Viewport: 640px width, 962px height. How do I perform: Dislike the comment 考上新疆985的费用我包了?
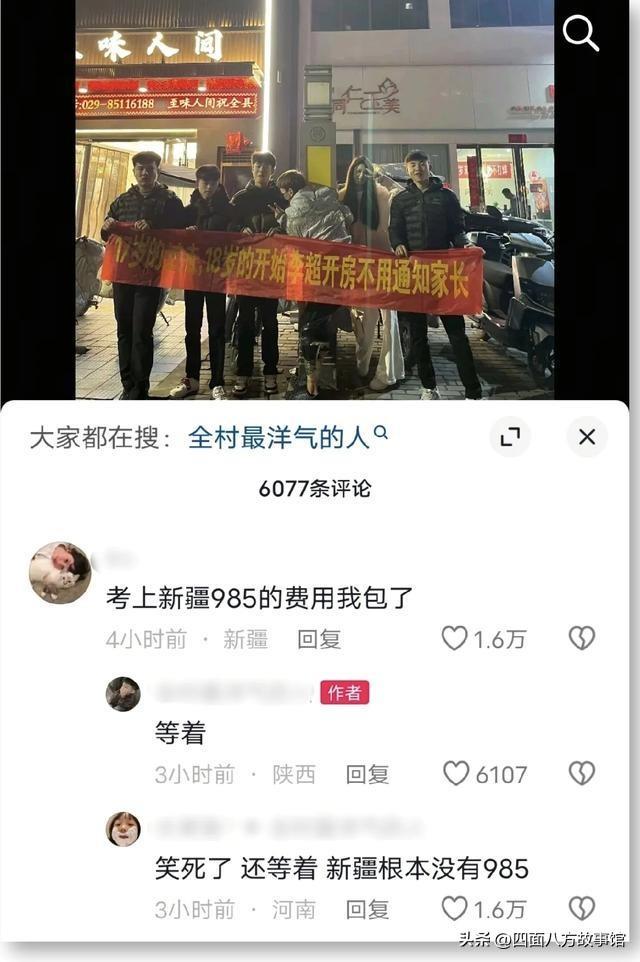click(582, 639)
